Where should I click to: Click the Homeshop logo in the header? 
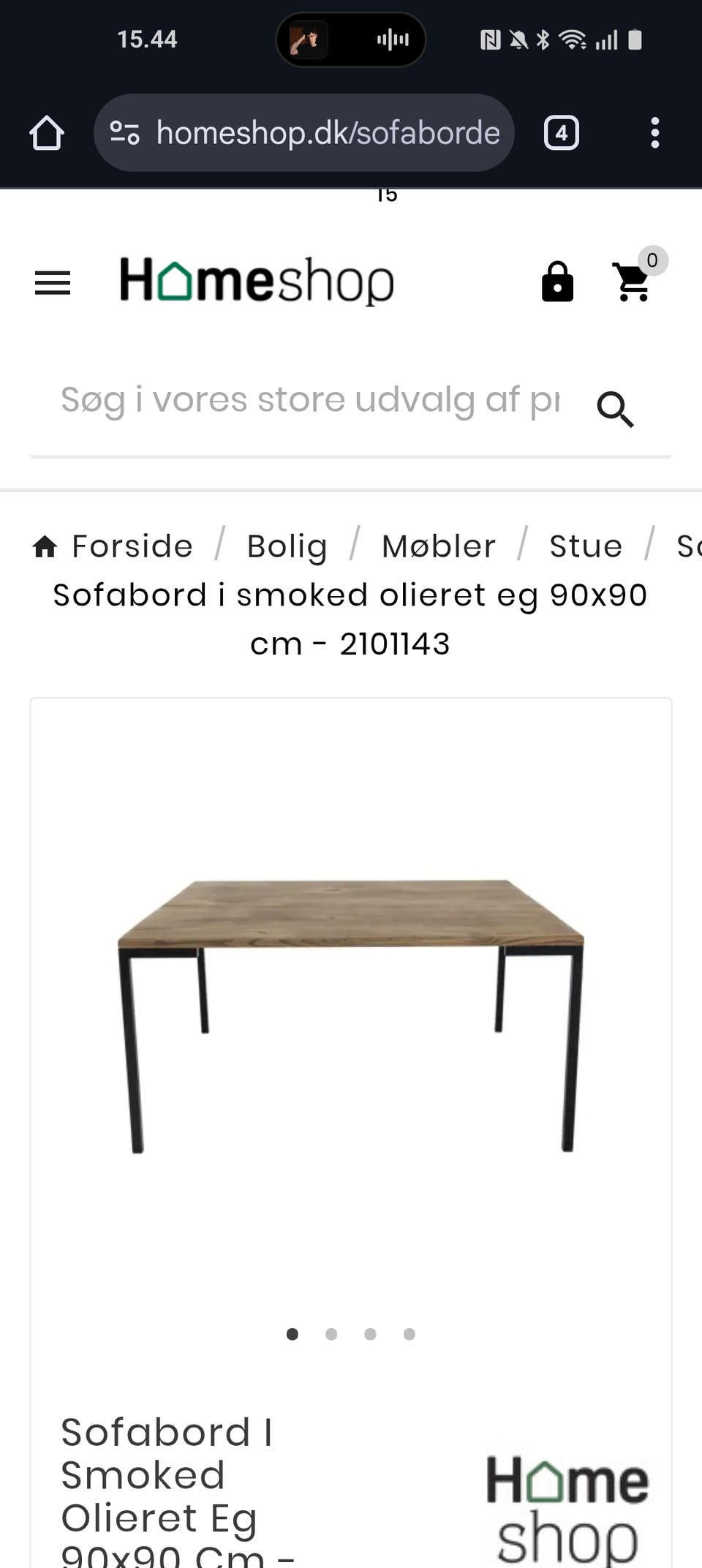(x=256, y=282)
